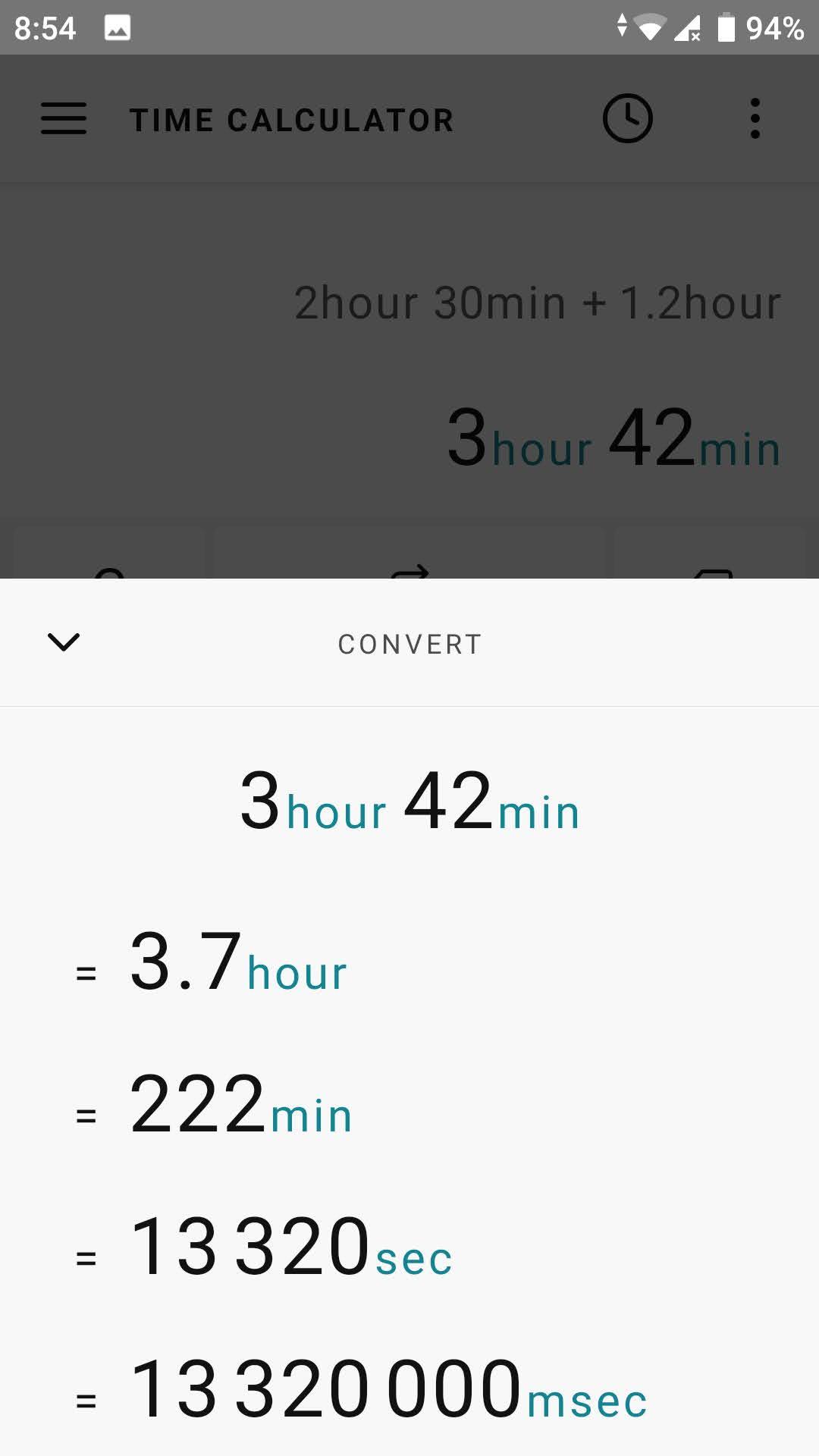Open the overflow menu

[755, 119]
